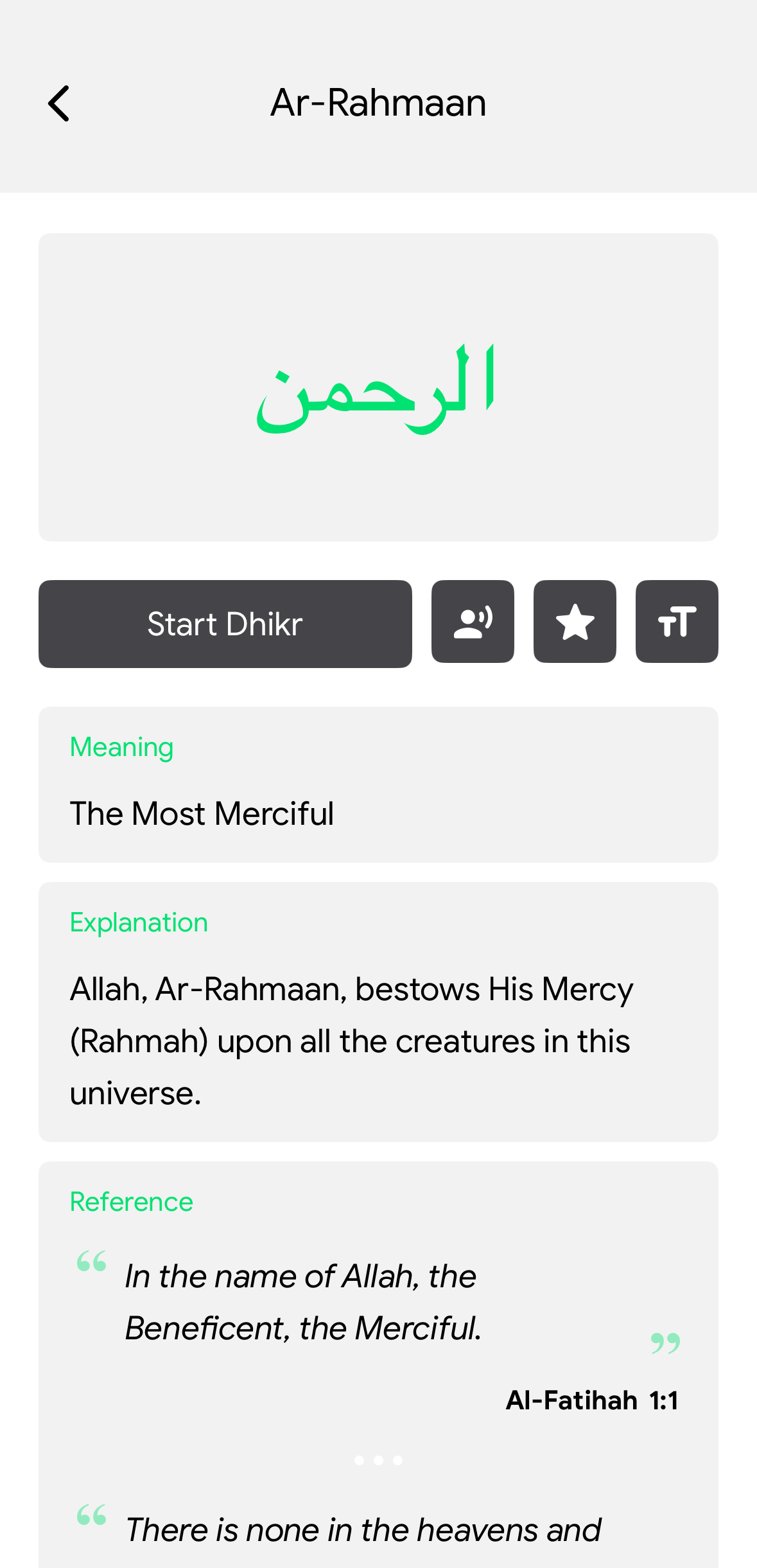Go back from Ar-Rahmaan page

point(59,103)
